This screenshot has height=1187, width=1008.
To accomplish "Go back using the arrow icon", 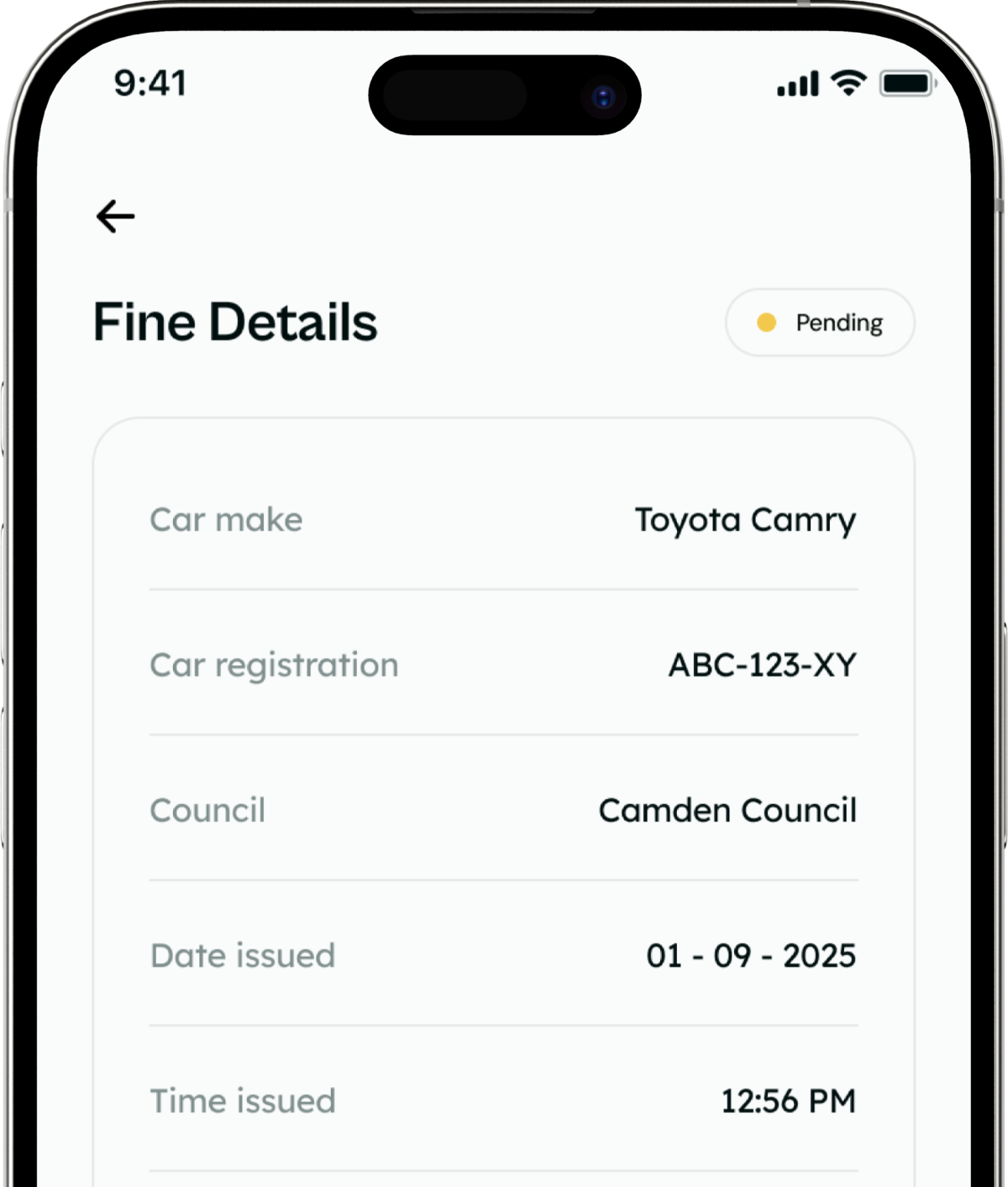I will [x=115, y=217].
